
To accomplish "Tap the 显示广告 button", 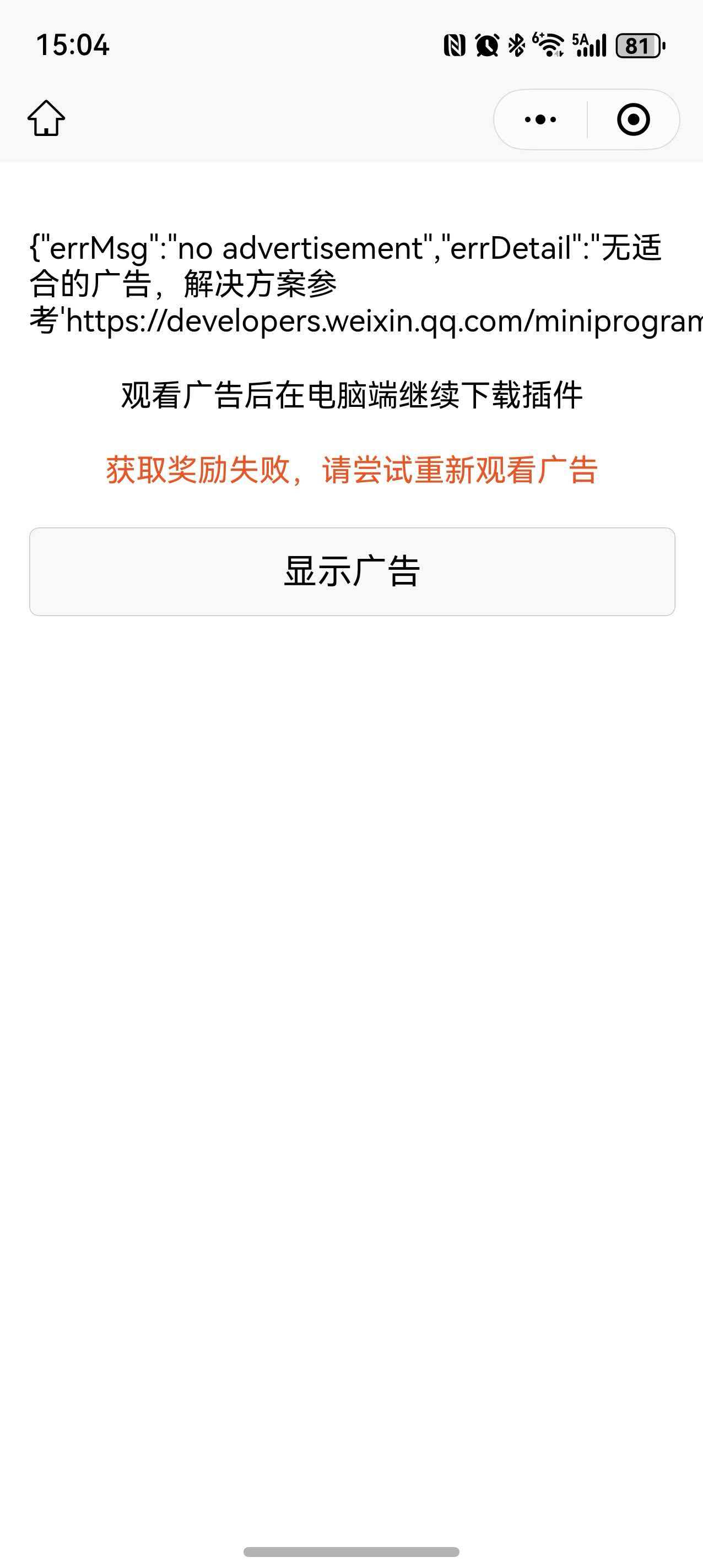I will coord(351,571).
